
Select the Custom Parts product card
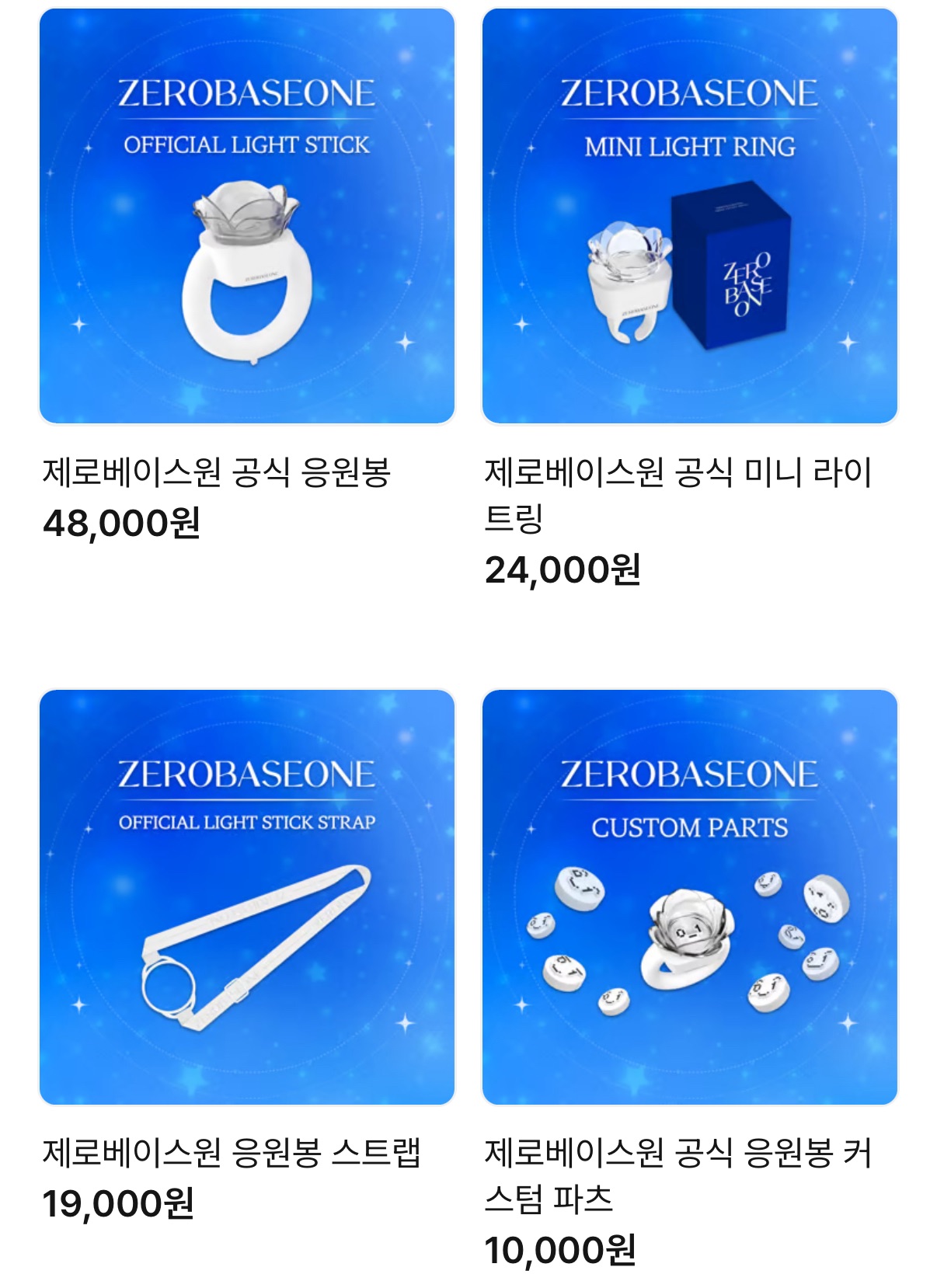[x=690, y=897]
